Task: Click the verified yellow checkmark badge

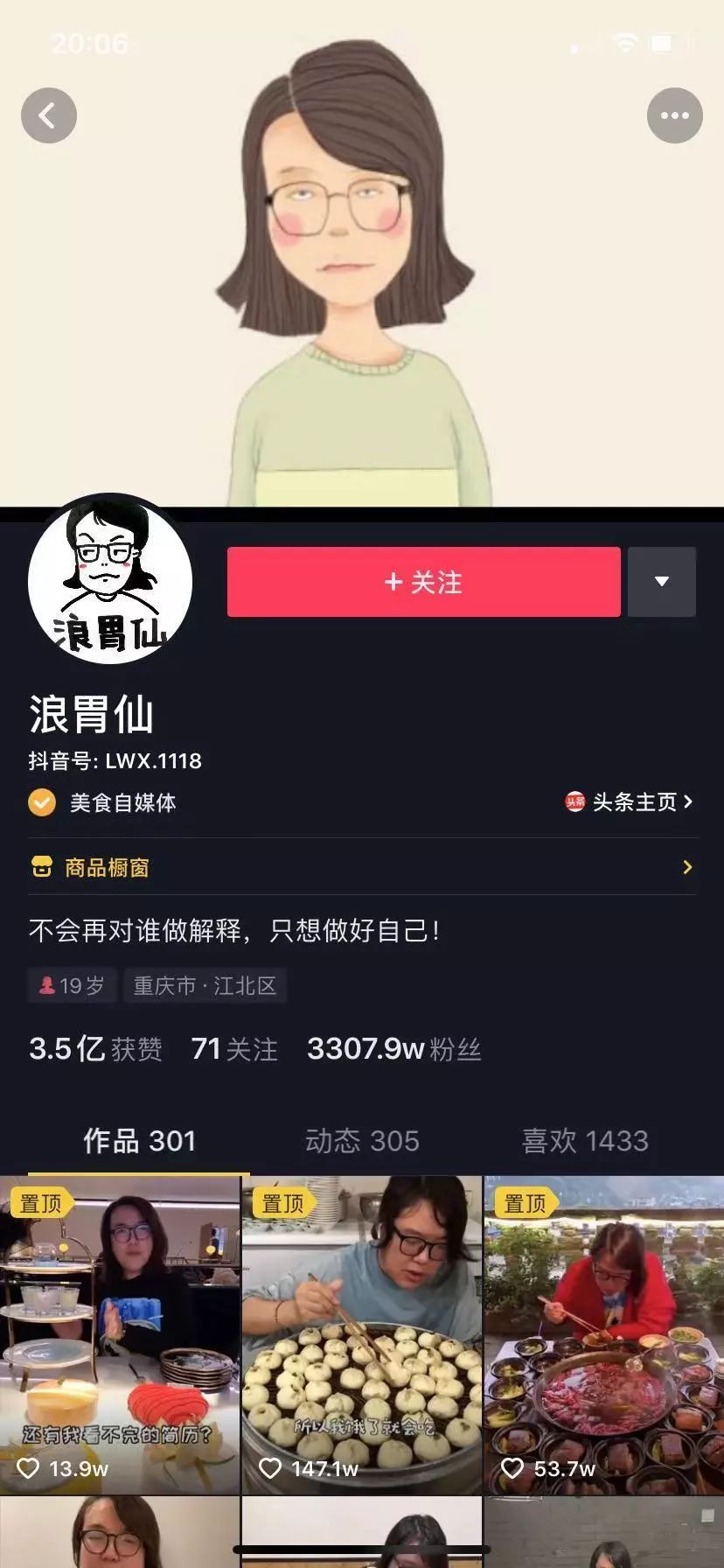Action: [41, 802]
